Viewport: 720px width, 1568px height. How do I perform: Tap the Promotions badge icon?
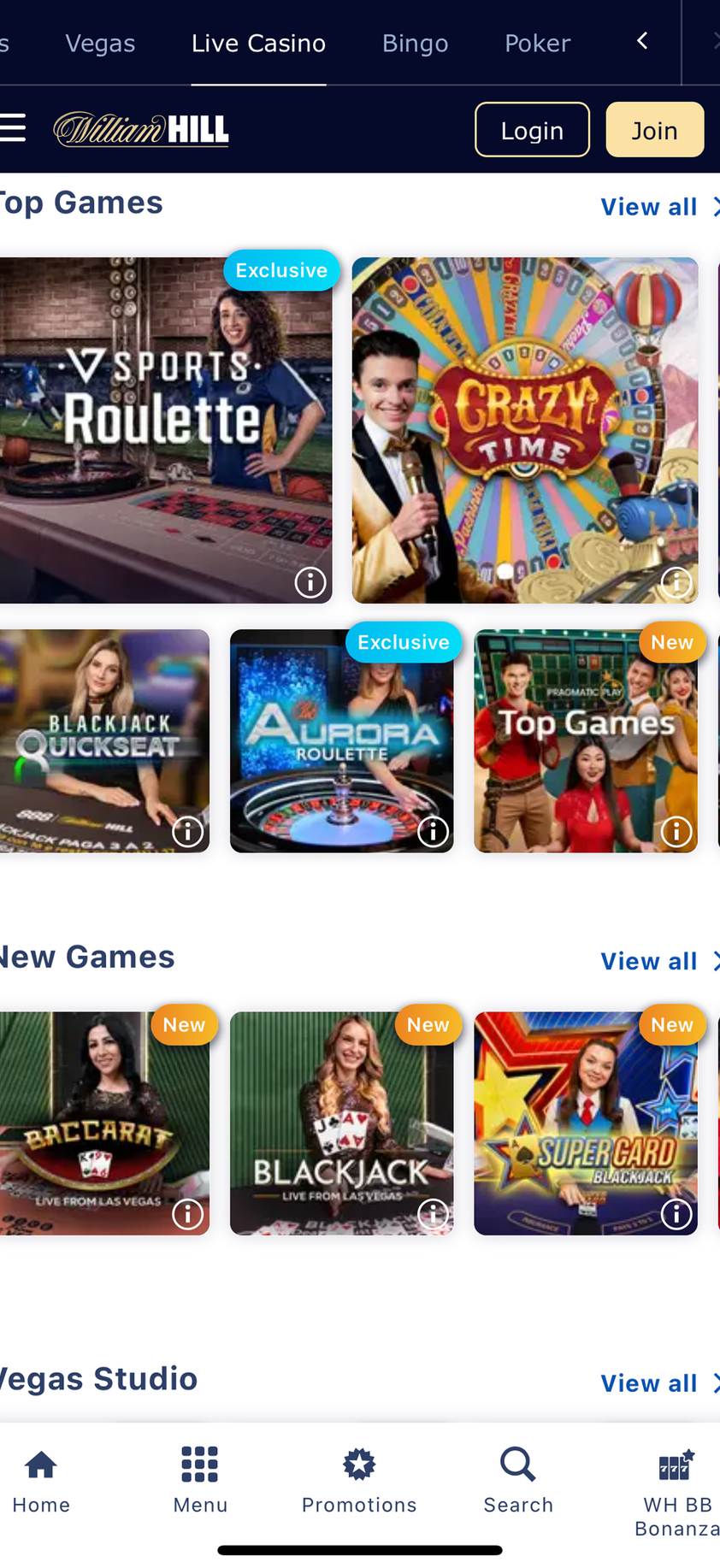click(x=359, y=1464)
